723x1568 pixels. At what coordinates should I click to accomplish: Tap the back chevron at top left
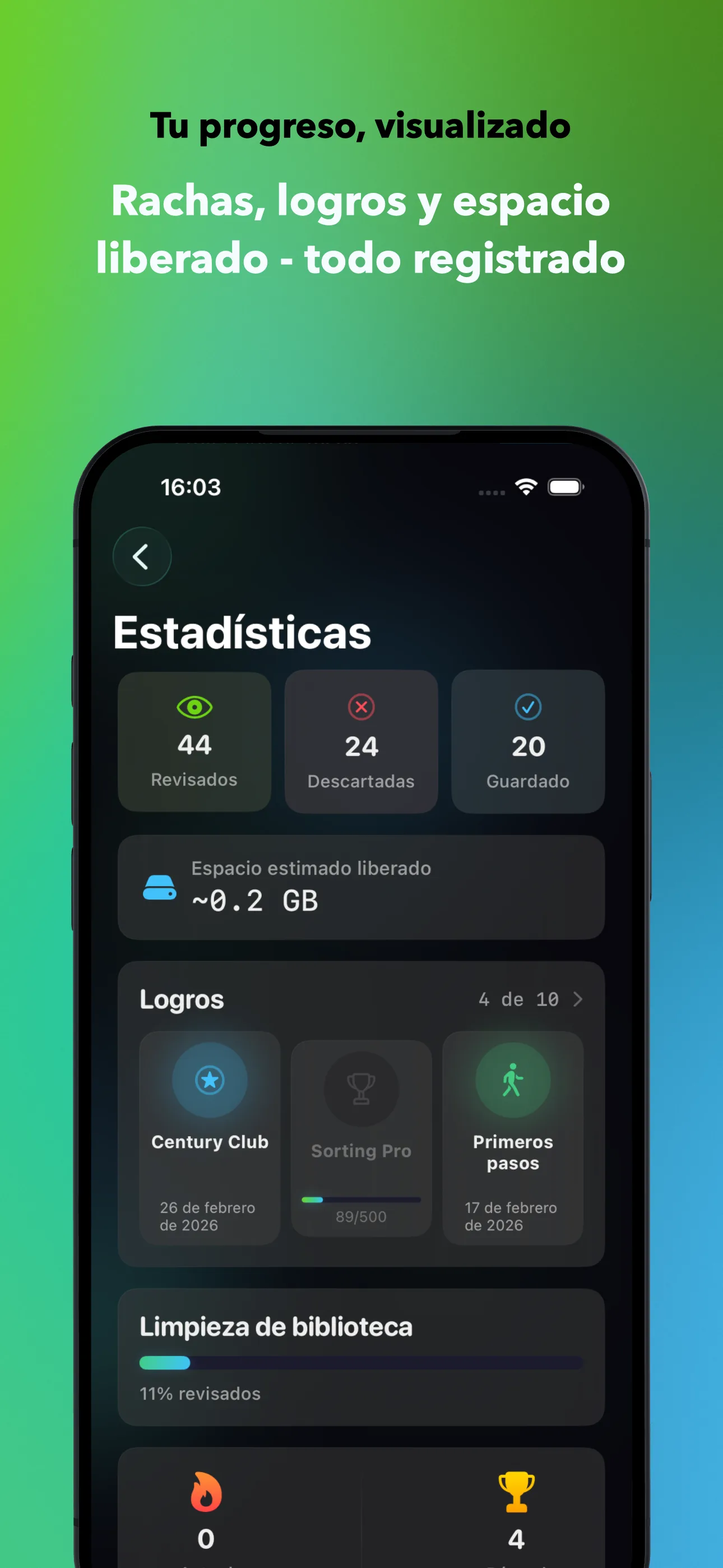coord(142,556)
